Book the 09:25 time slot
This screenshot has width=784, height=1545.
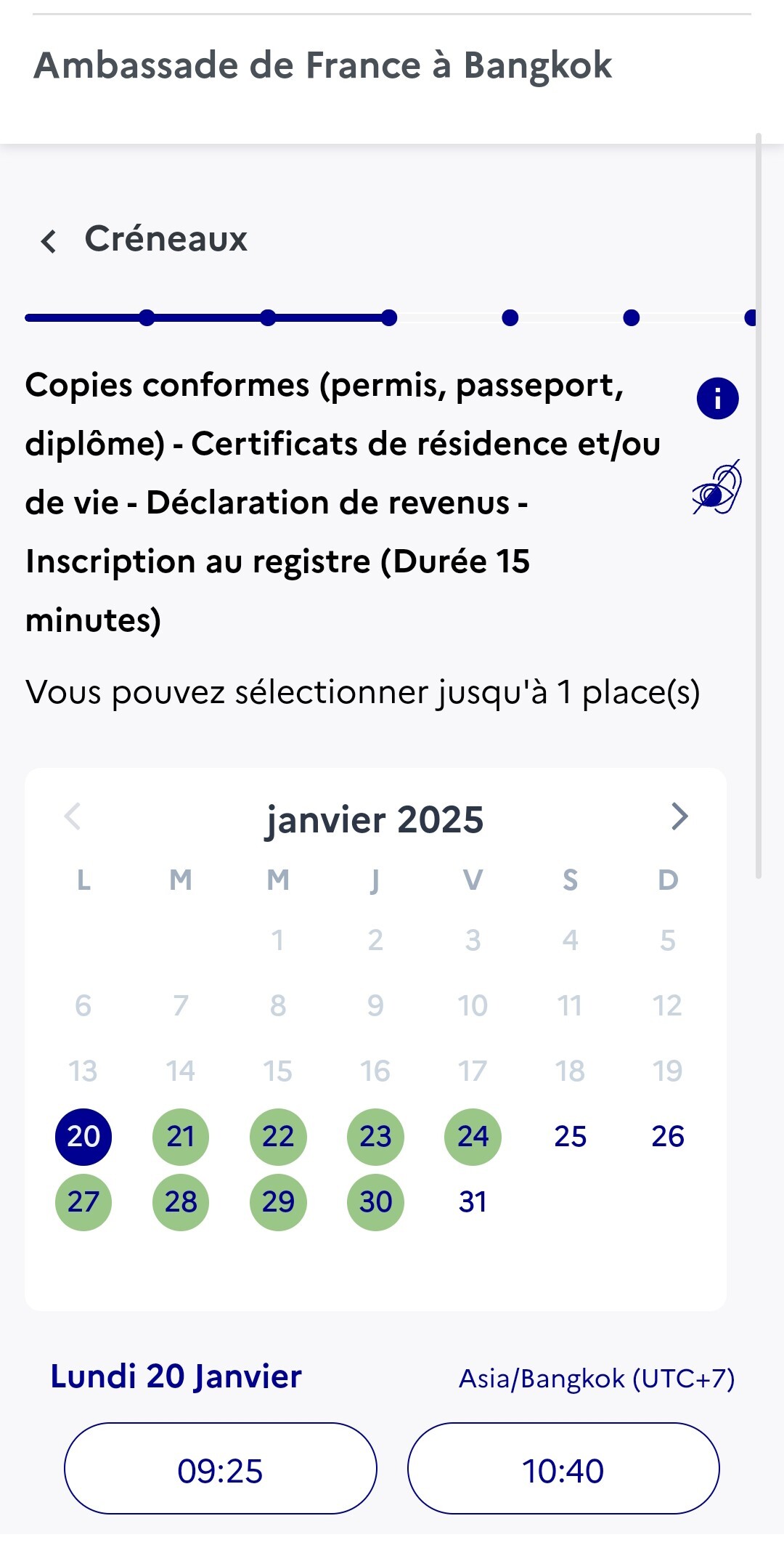(x=221, y=1468)
